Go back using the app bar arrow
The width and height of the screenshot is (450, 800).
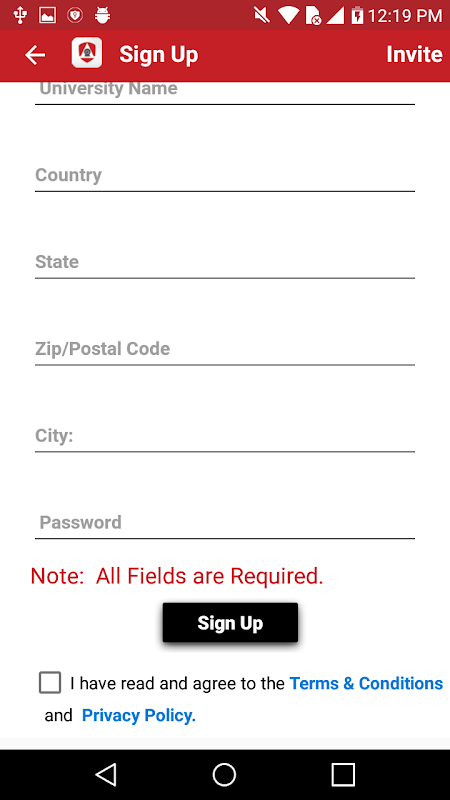click(35, 55)
